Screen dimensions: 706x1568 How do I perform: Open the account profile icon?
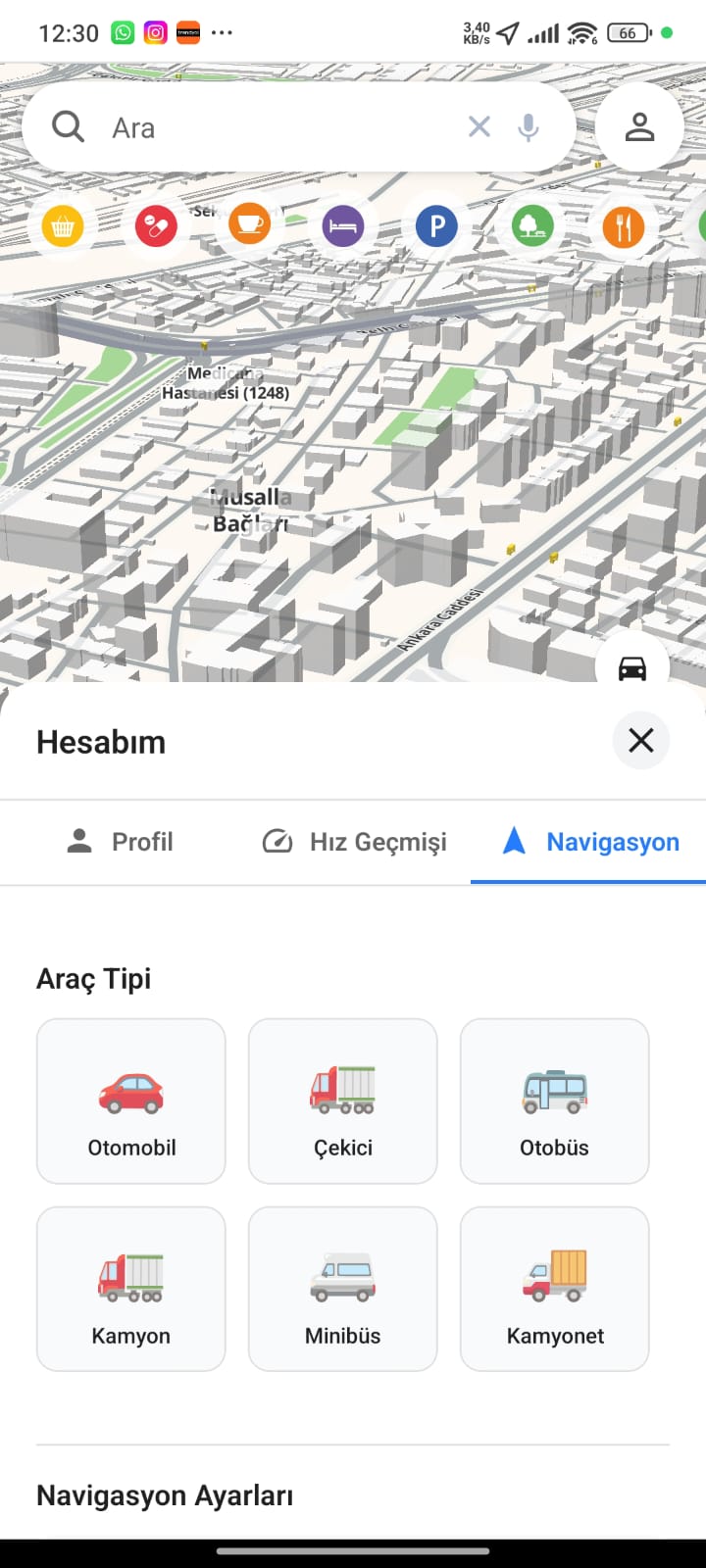[639, 127]
